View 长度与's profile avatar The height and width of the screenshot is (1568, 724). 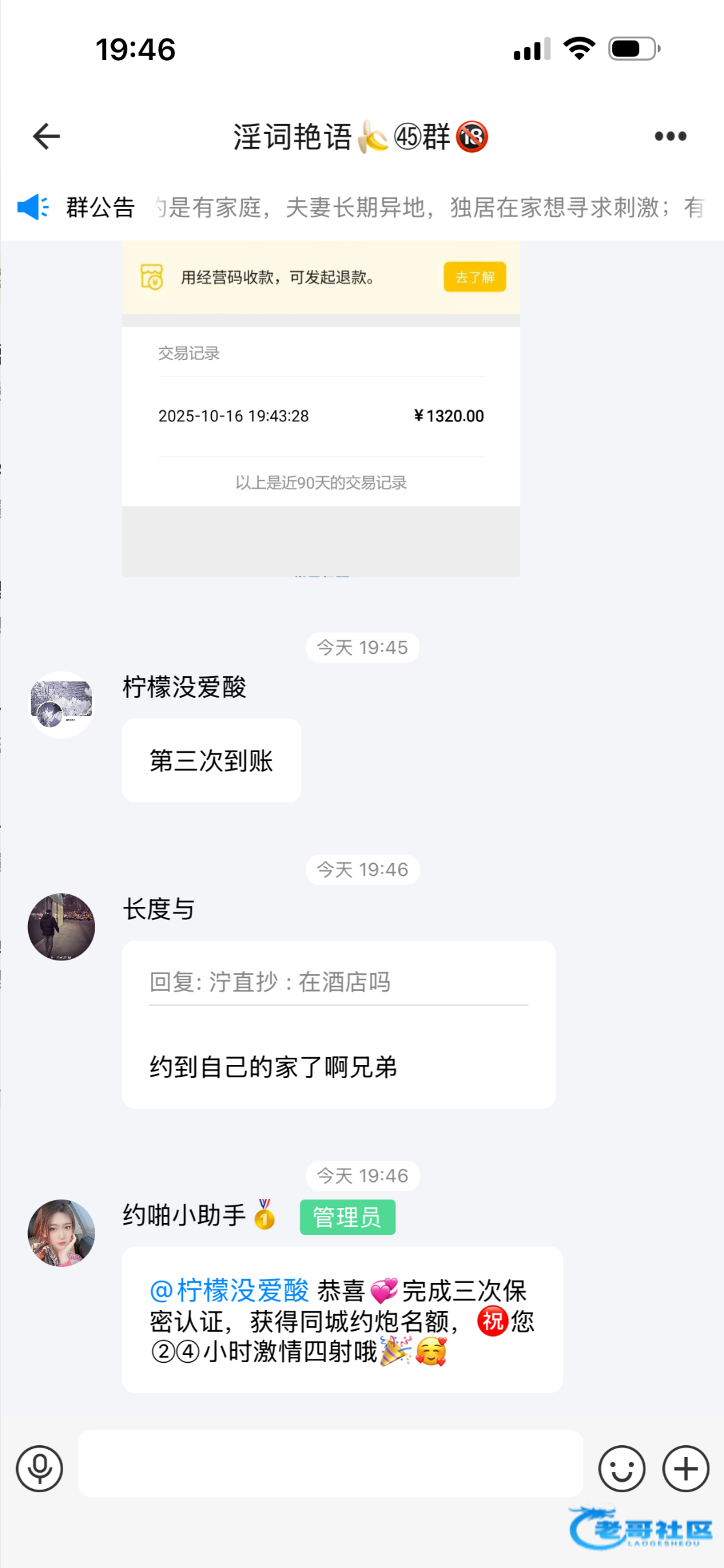(x=61, y=926)
